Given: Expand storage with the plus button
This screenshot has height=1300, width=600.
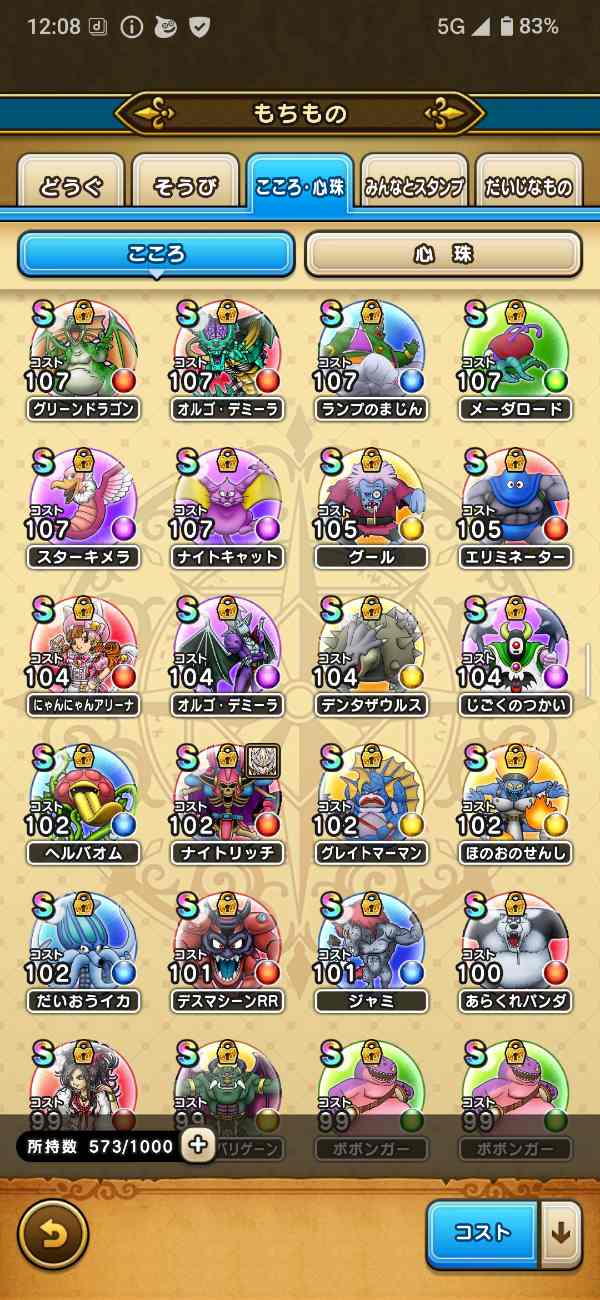Looking at the screenshot, I should [198, 1145].
